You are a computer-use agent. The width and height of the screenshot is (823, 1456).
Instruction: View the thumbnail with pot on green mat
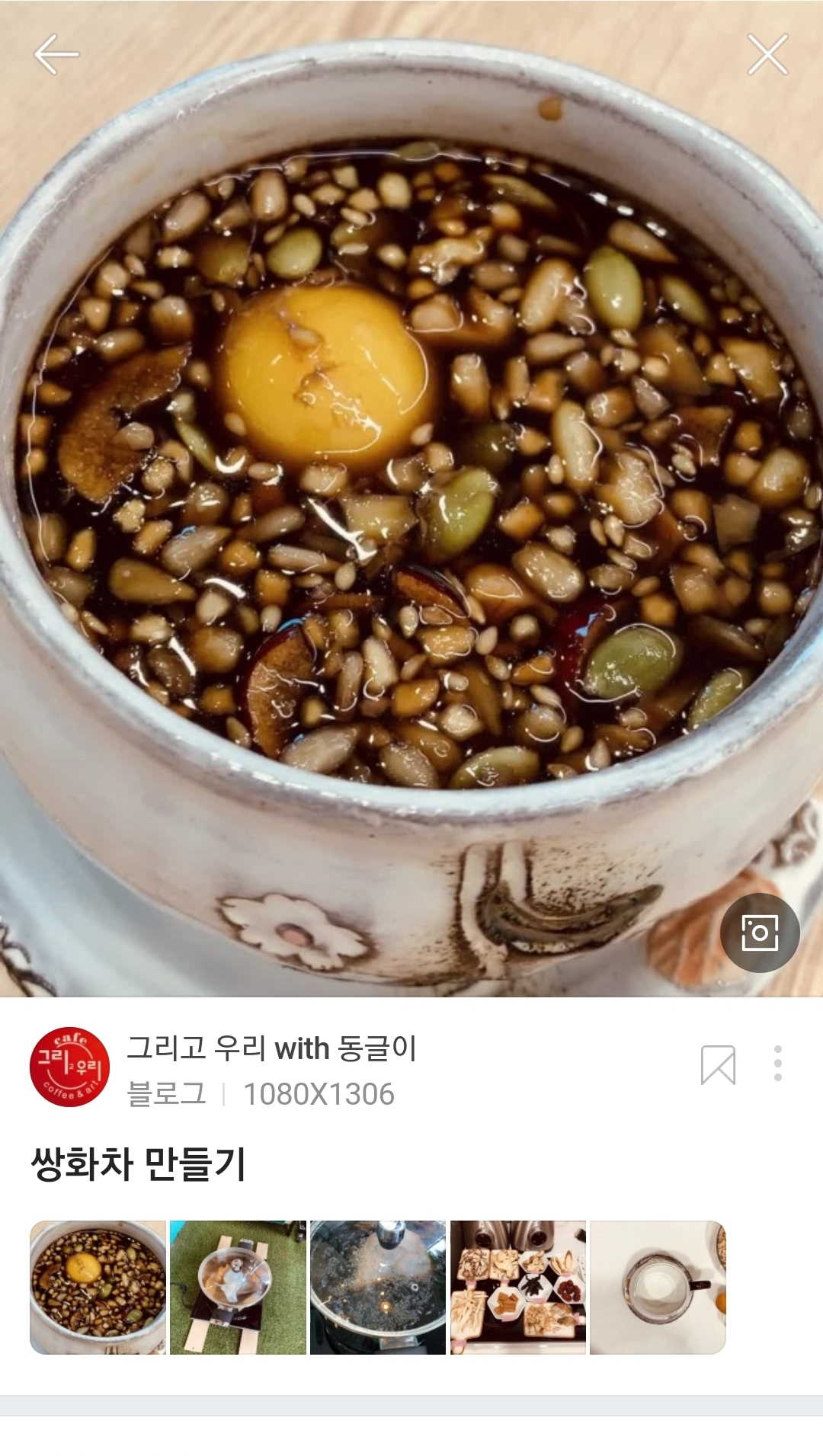click(x=238, y=1288)
